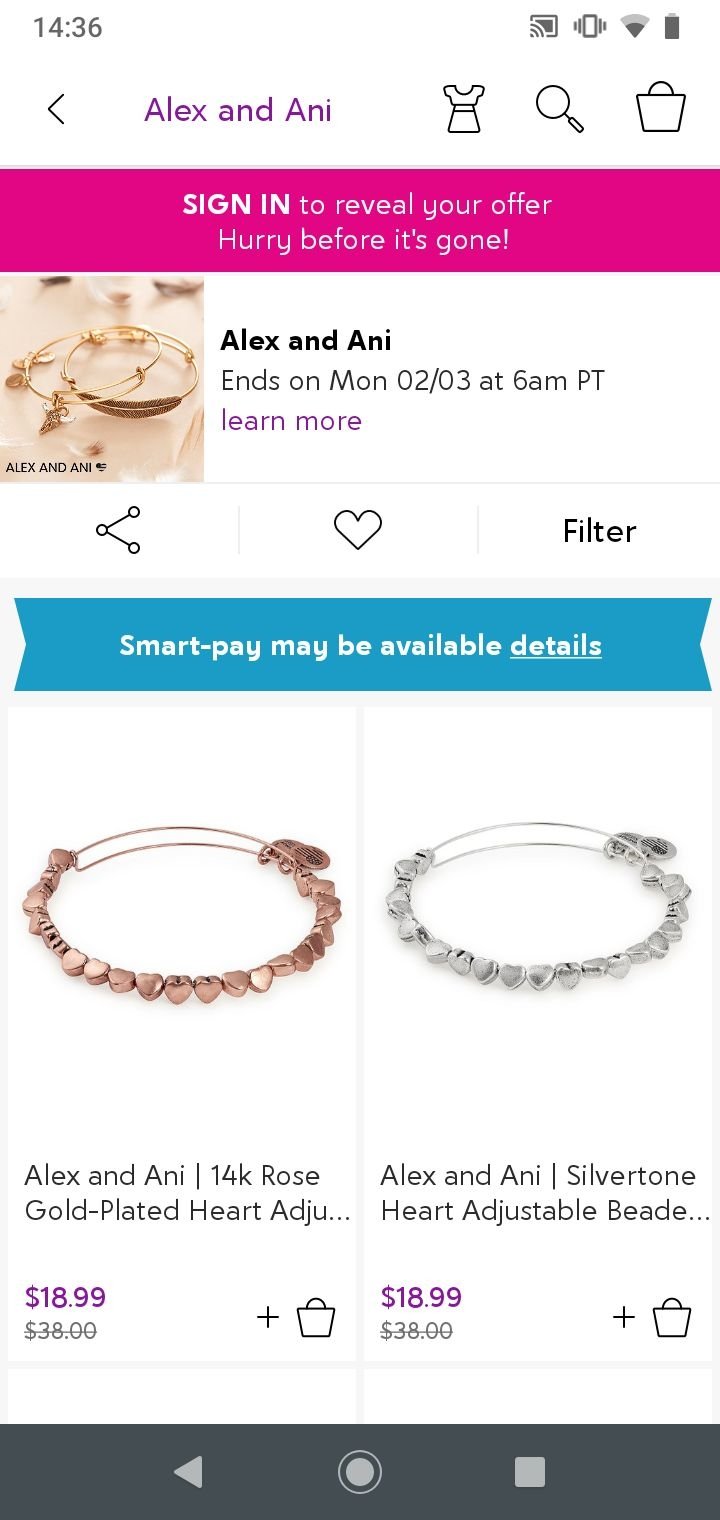Tap the SIGN IN offer banner
The width and height of the screenshot is (720, 1520).
(360, 221)
